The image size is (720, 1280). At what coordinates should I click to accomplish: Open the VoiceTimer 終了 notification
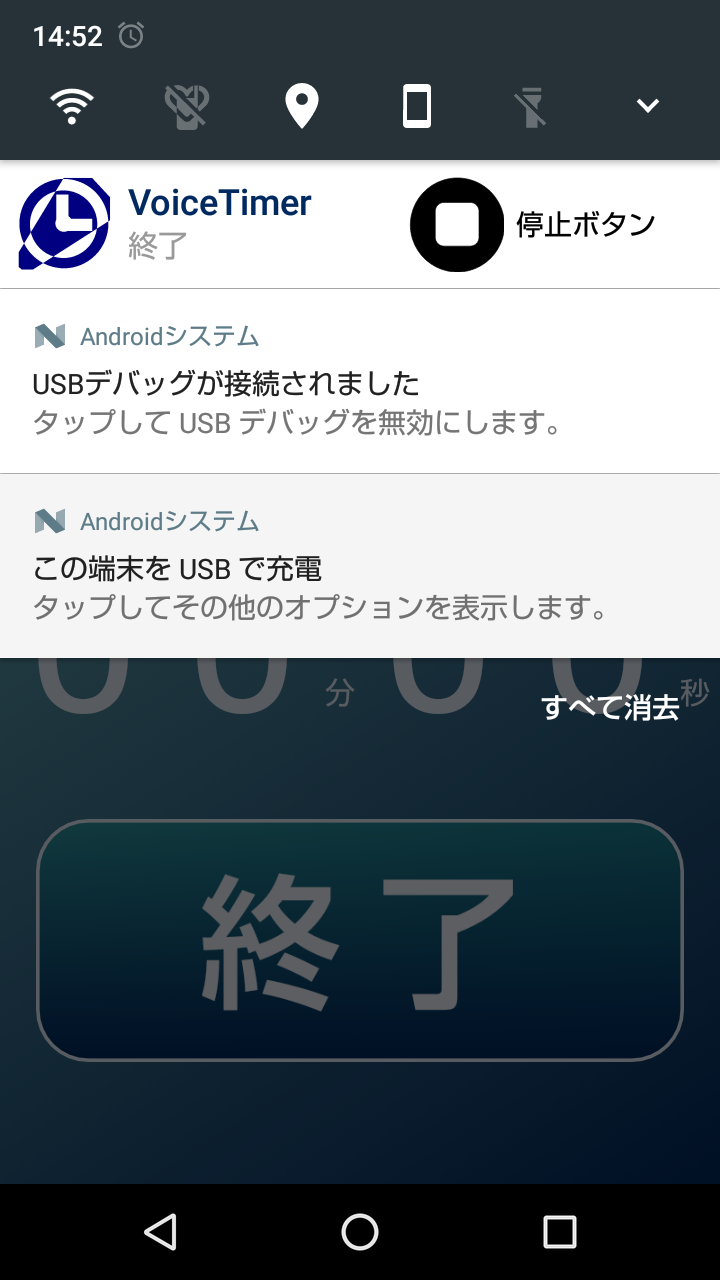pyautogui.click(x=360, y=224)
